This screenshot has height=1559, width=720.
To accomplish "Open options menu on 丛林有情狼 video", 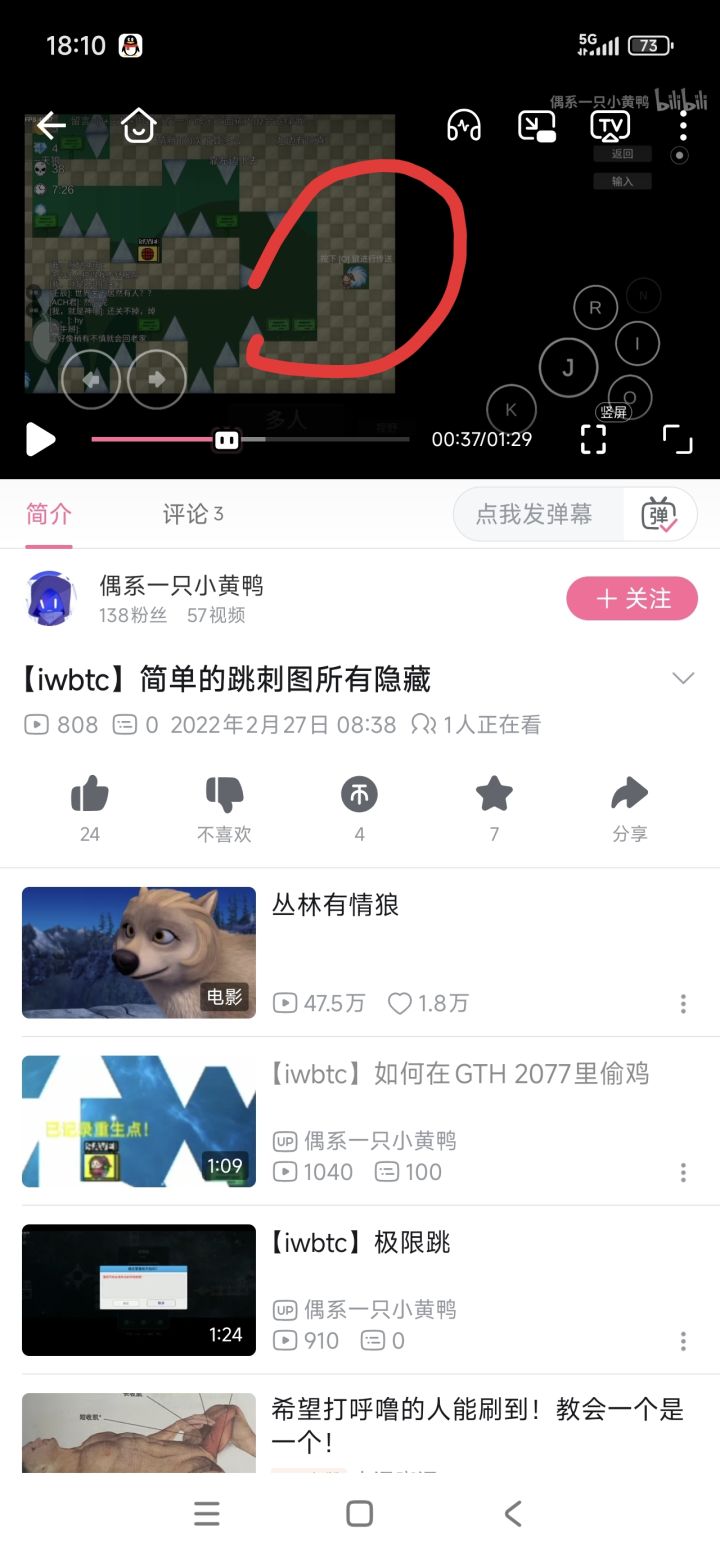I will 683,1003.
